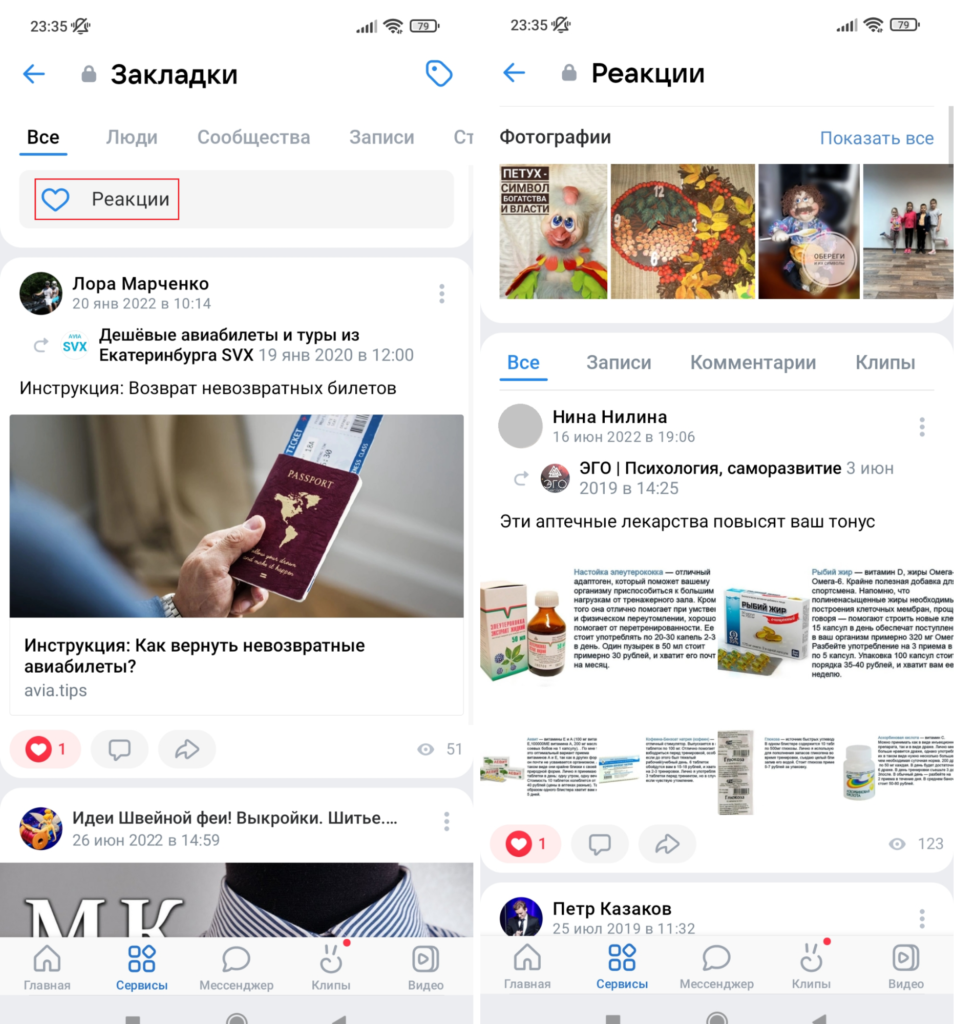954x1024 pixels.
Task: Switch to the Комментарии tab in Реакции
Action: (x=752, y=362)
